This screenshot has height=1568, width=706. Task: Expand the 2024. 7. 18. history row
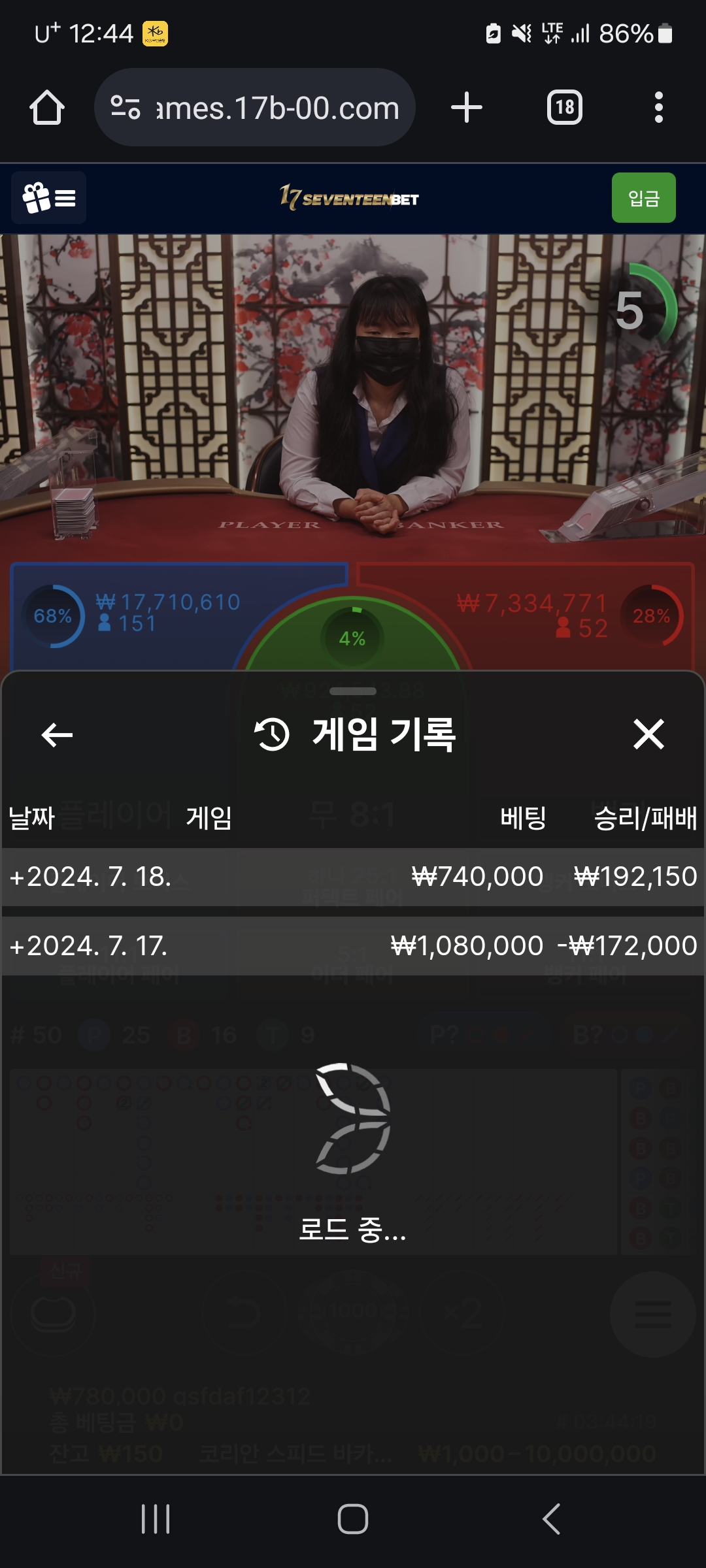tap(92, 877)
